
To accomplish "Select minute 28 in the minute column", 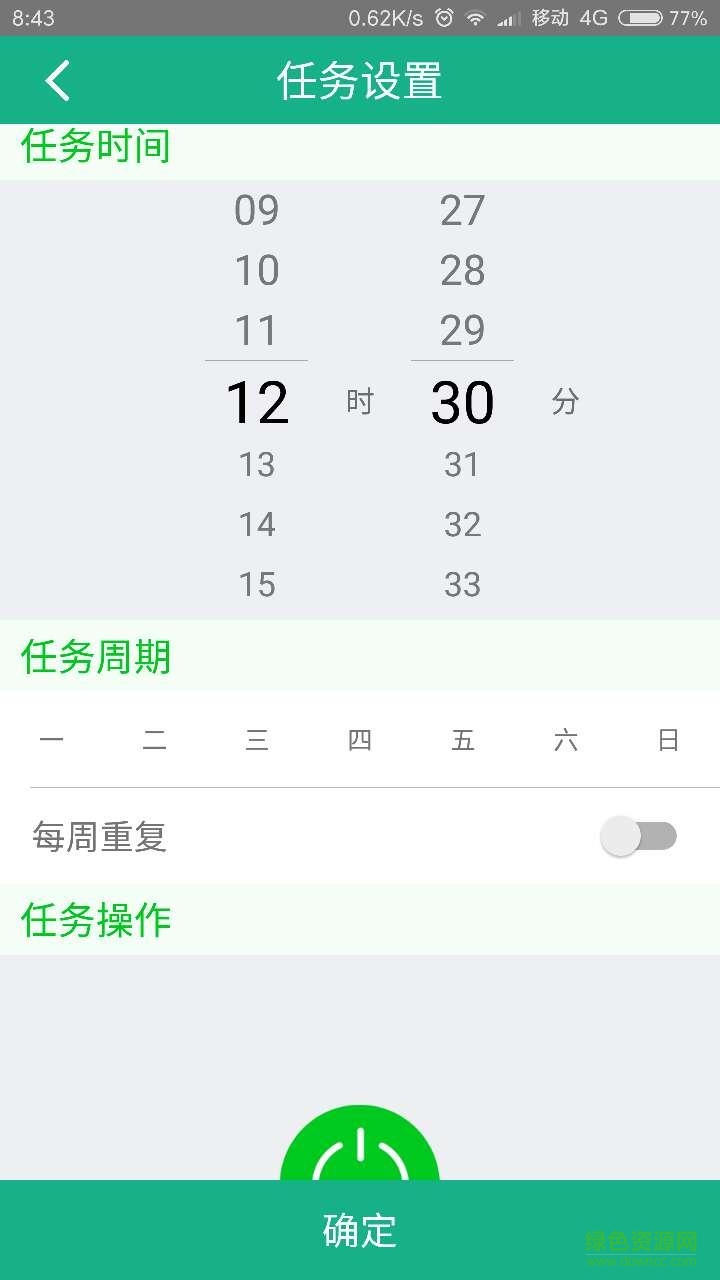I will click(463, 270).
